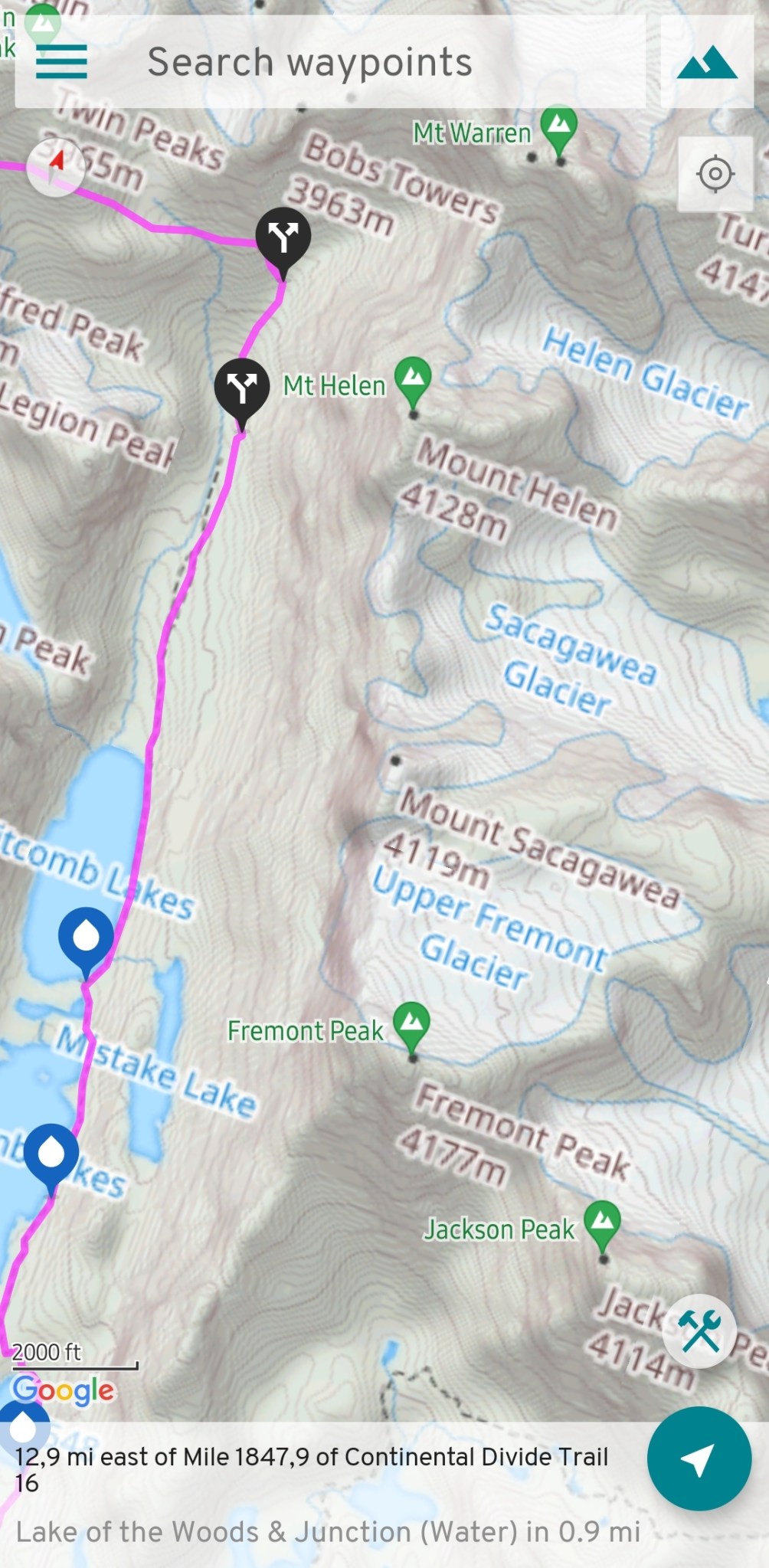Open the junction waypoint beside Mt Helen
The width and height of the screenshot is (769, 1568).
point(242,386)
